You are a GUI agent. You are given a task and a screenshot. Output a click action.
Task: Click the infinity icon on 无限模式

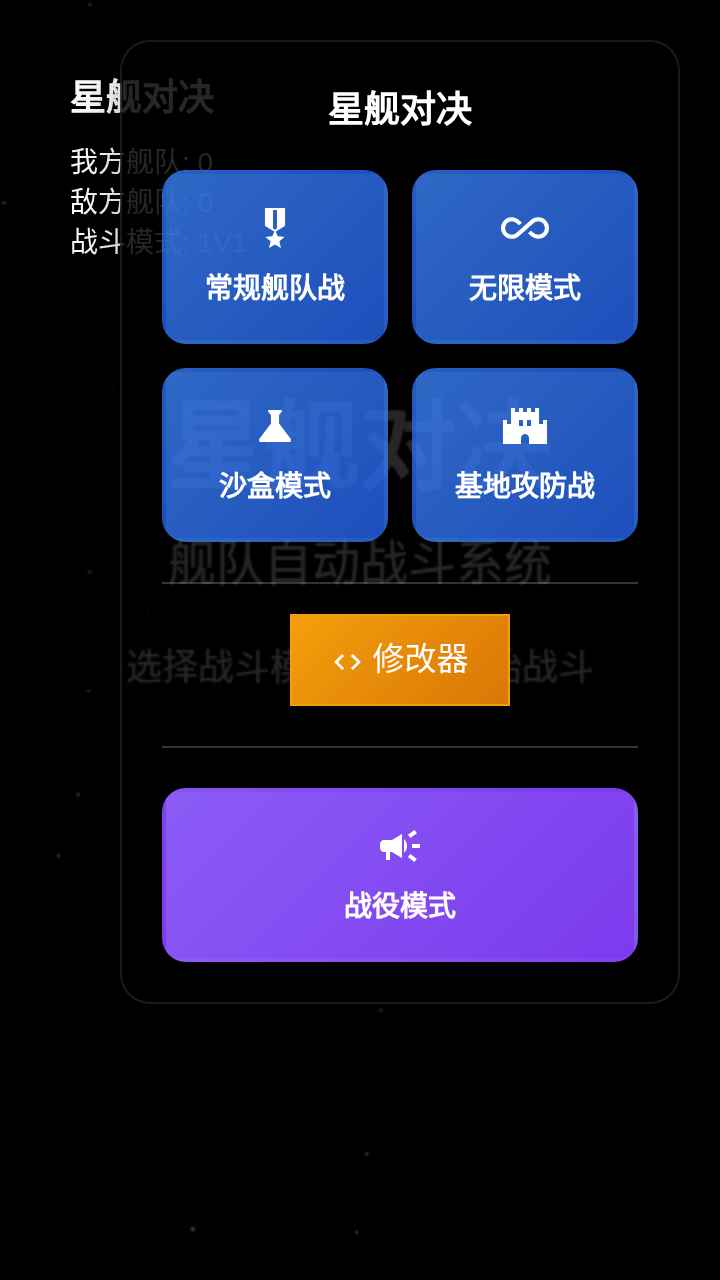(524, 228)
